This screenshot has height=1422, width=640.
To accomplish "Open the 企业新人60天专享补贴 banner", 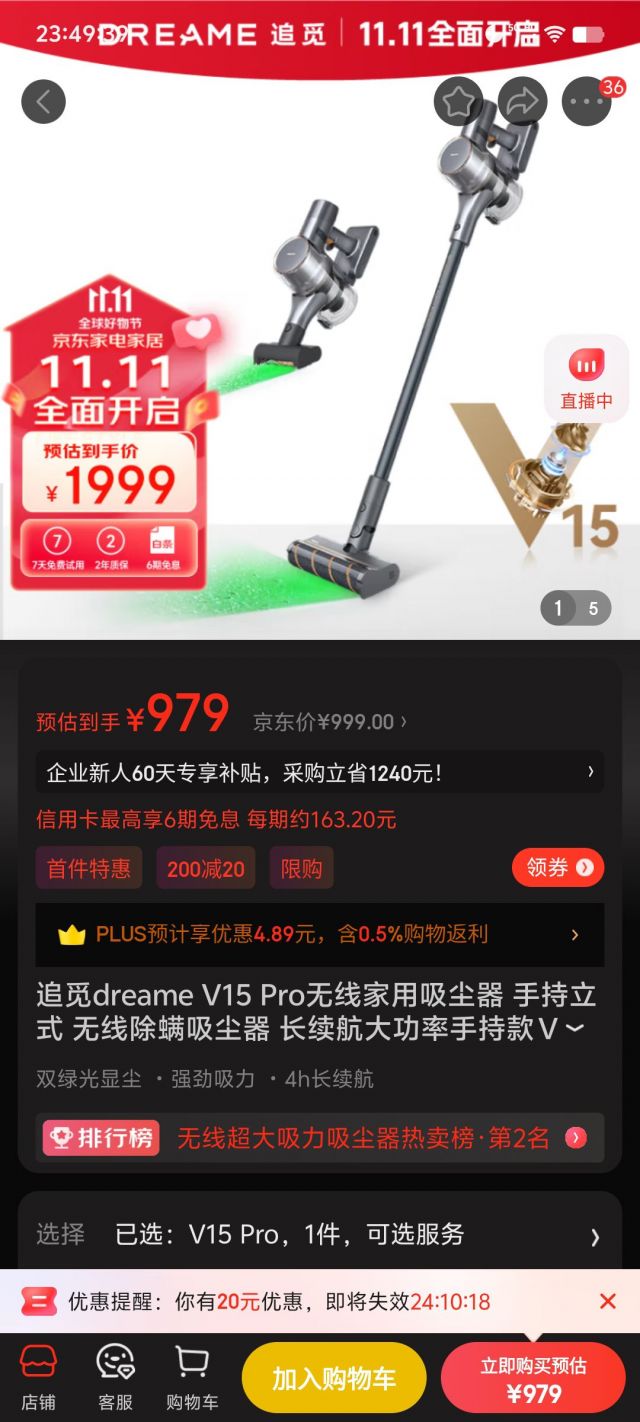I will point(319,772).
